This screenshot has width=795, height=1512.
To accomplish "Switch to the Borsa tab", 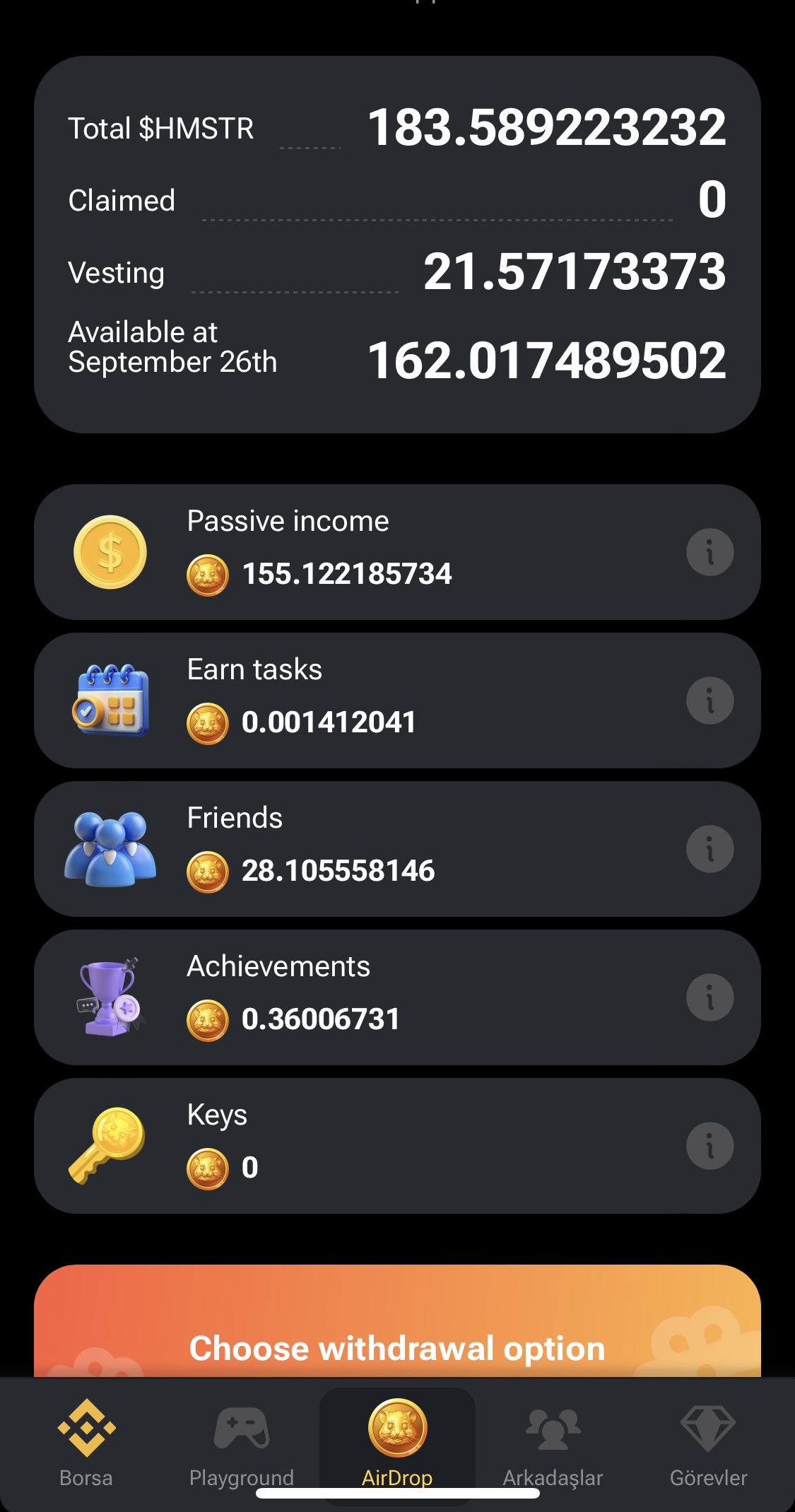I will [86, 1443].
